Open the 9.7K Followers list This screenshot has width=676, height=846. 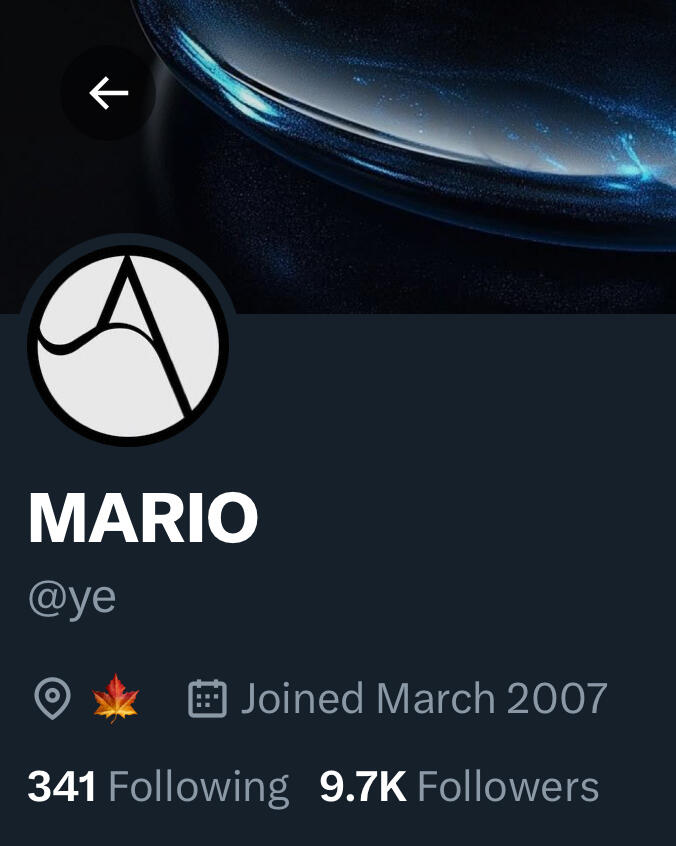click(x=459, y=788)
